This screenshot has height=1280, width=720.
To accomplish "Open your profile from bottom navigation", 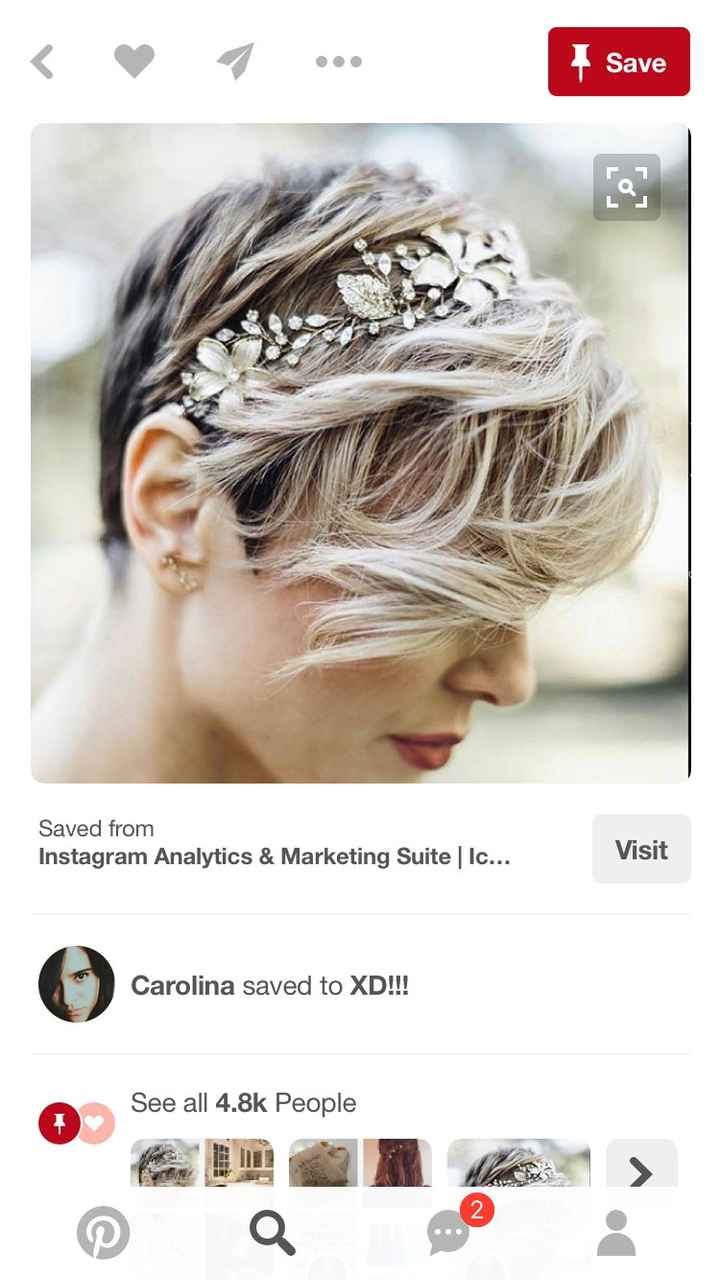I will click(617, 1233).
